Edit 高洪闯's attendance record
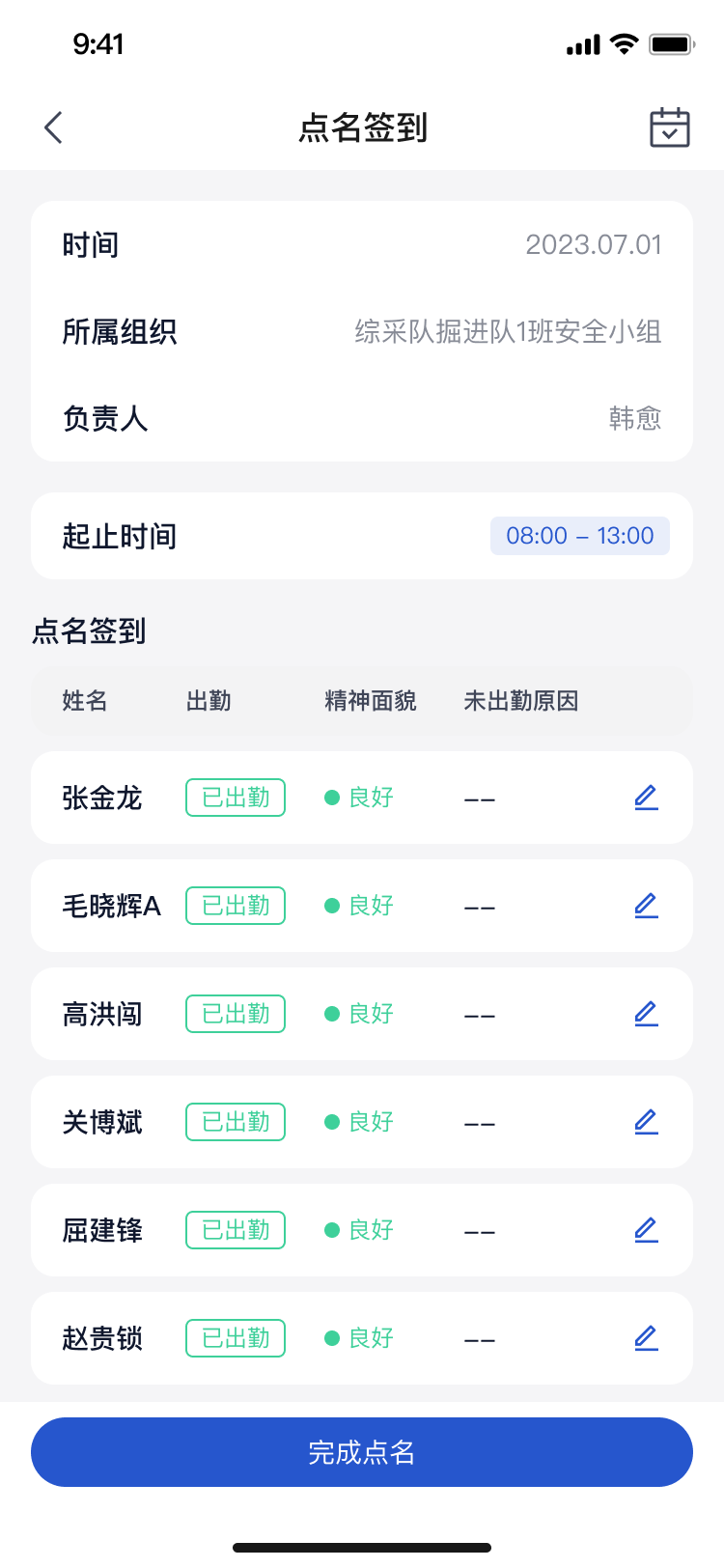 [647, 1014]
